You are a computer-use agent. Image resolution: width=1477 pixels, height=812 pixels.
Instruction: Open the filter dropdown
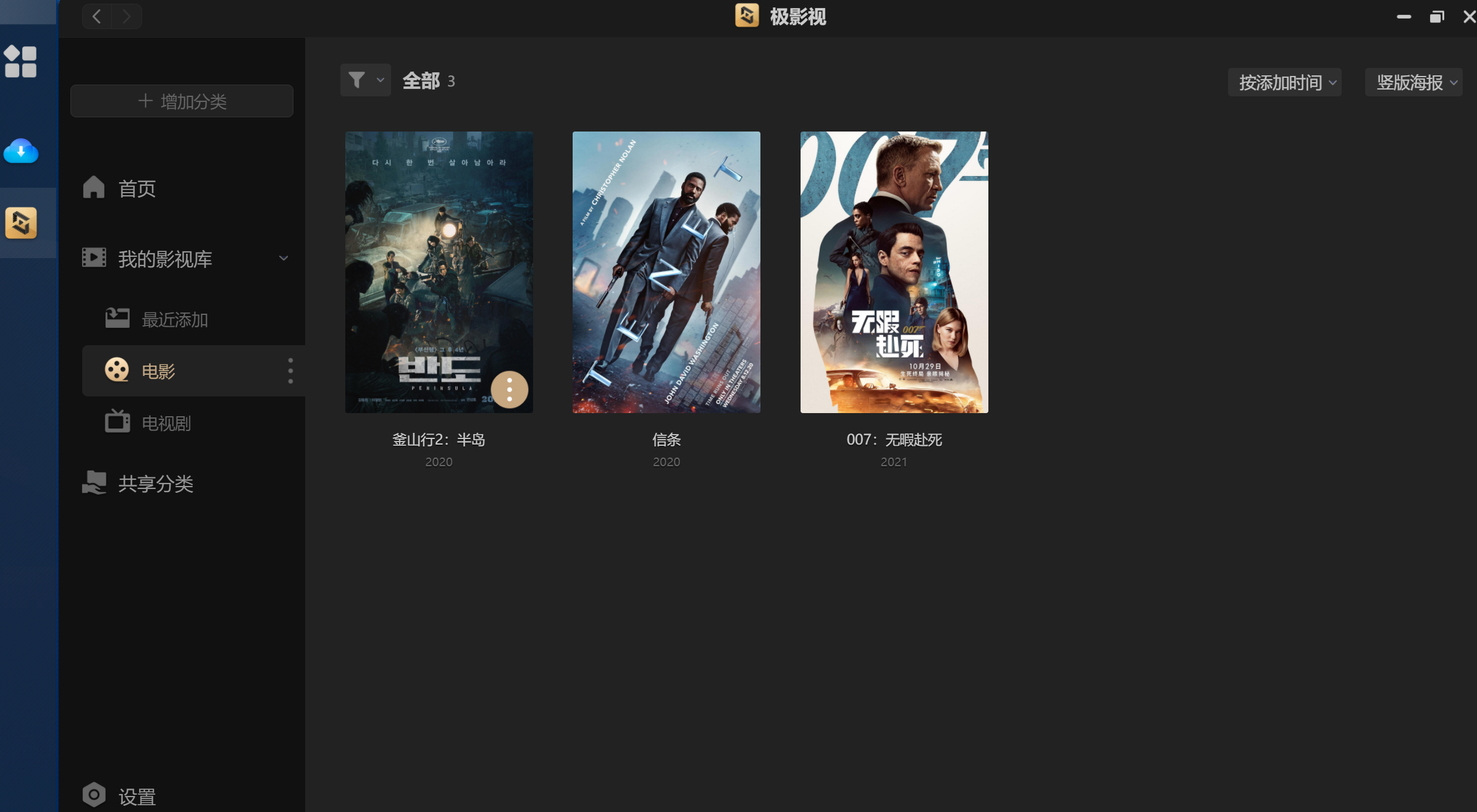(x=365, y=80)
